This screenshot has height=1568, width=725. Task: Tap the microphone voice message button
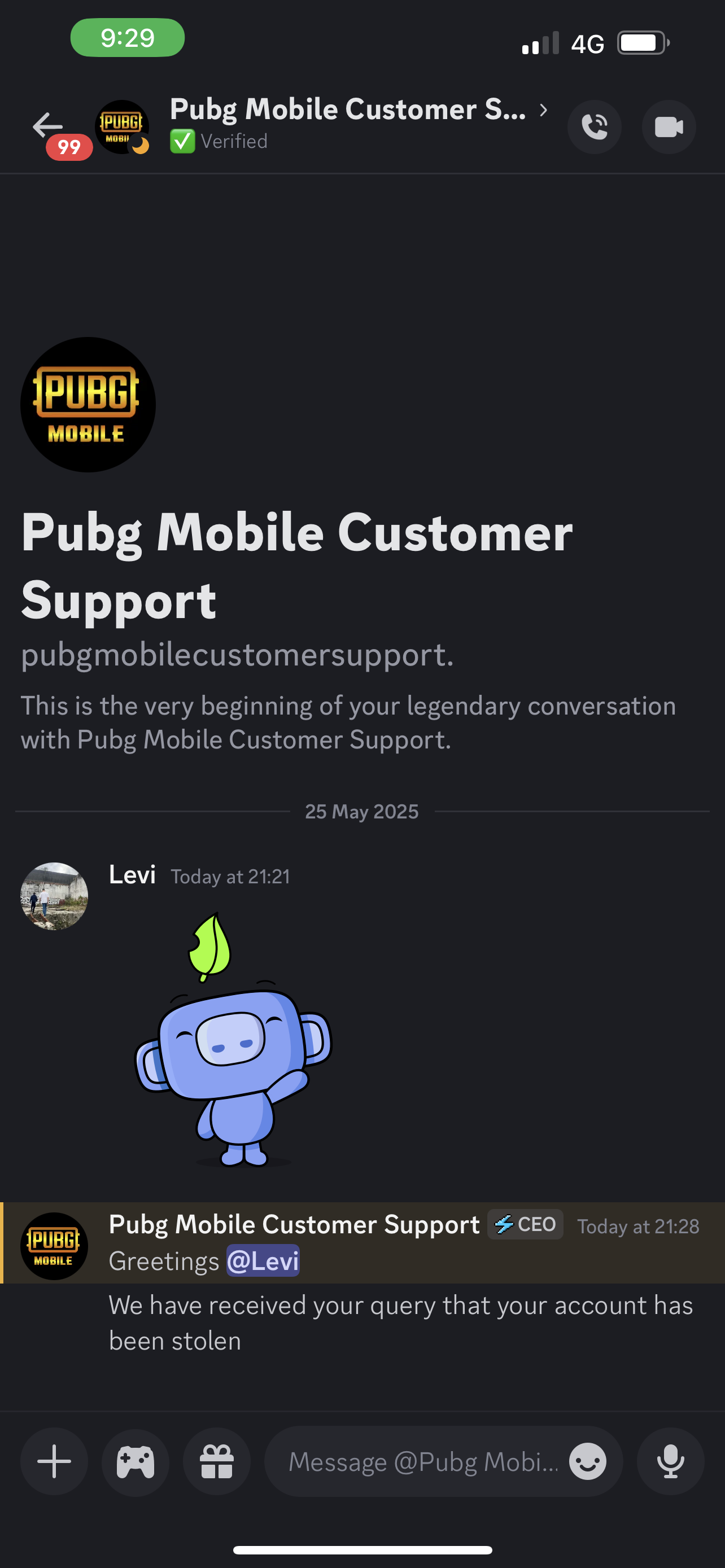pos(670,1461)
